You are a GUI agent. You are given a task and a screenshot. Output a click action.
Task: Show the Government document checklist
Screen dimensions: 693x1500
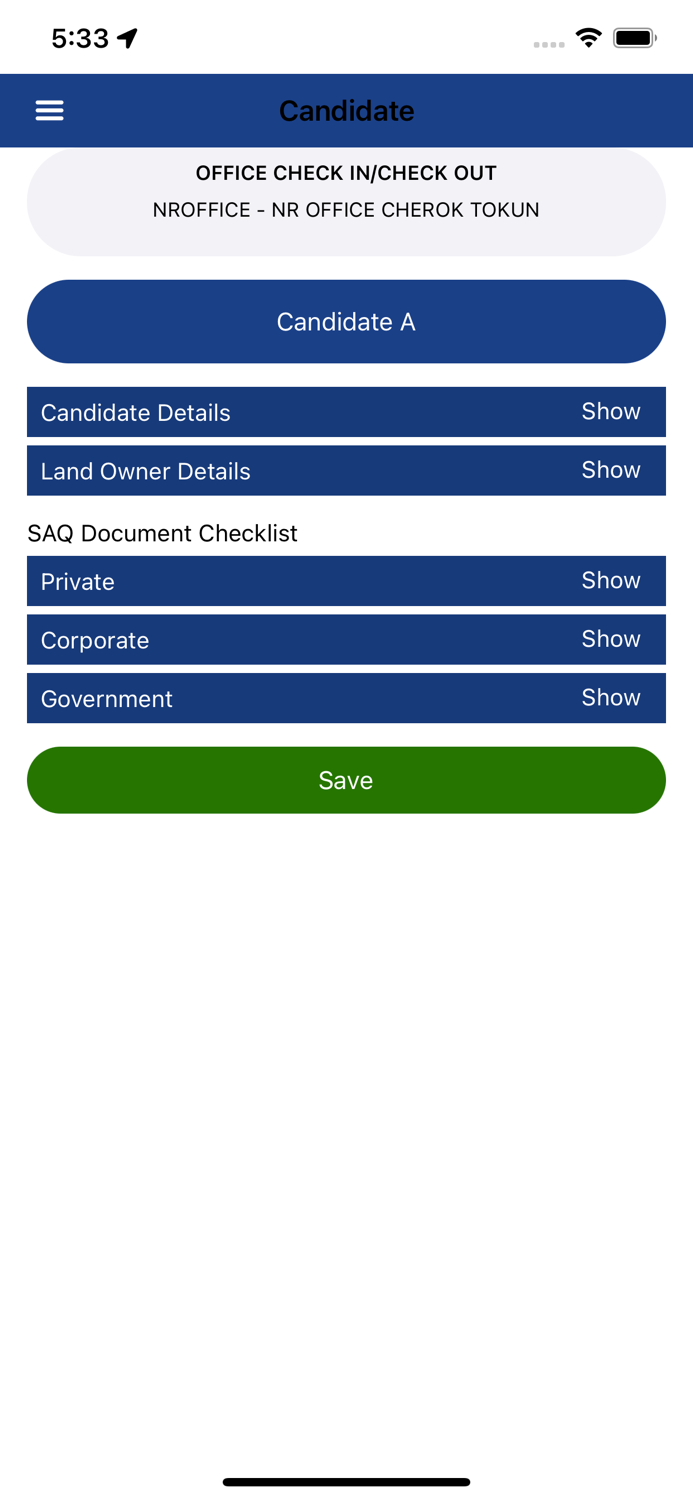tap(610, 698)
